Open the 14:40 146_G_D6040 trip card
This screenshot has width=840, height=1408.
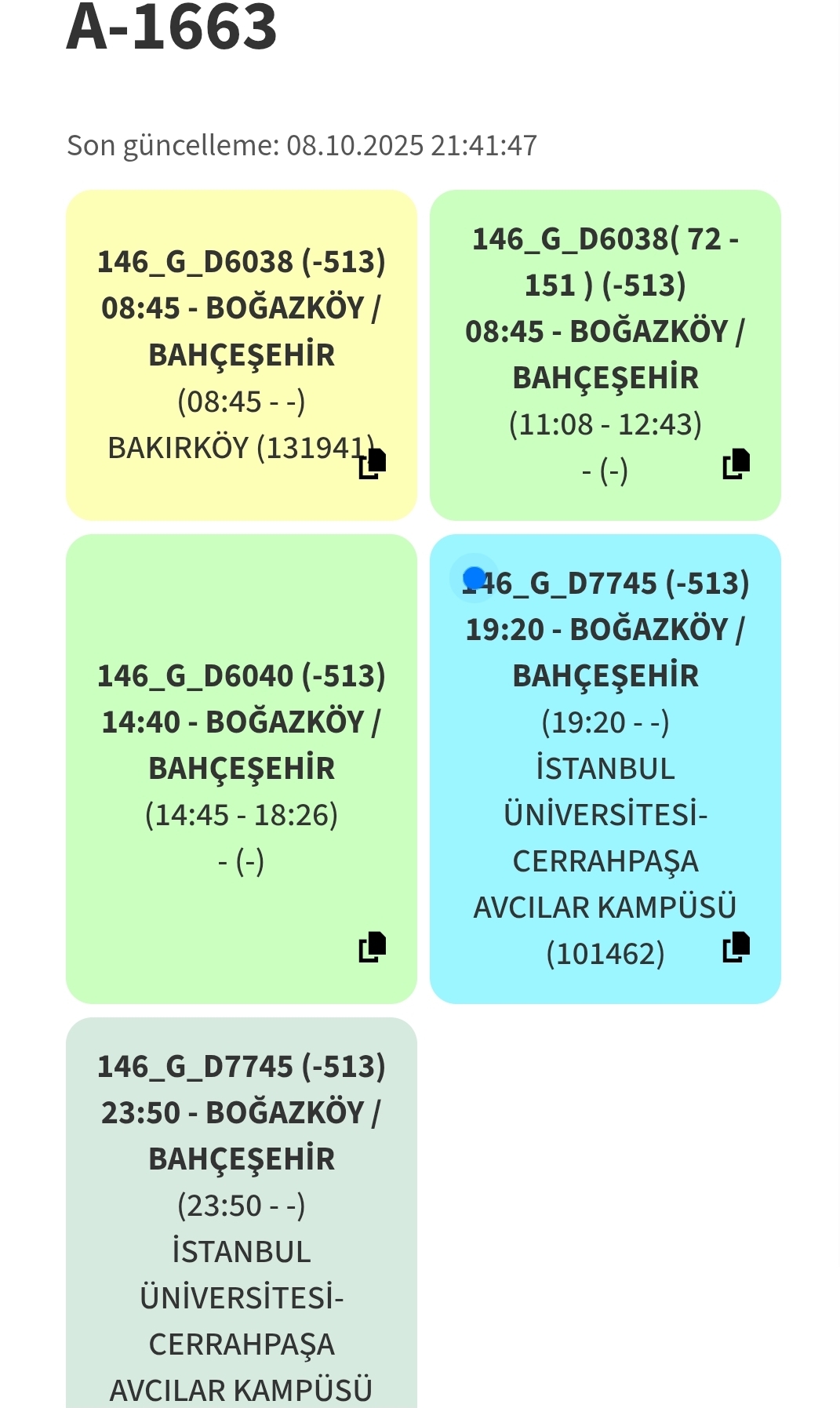point(241,745)
